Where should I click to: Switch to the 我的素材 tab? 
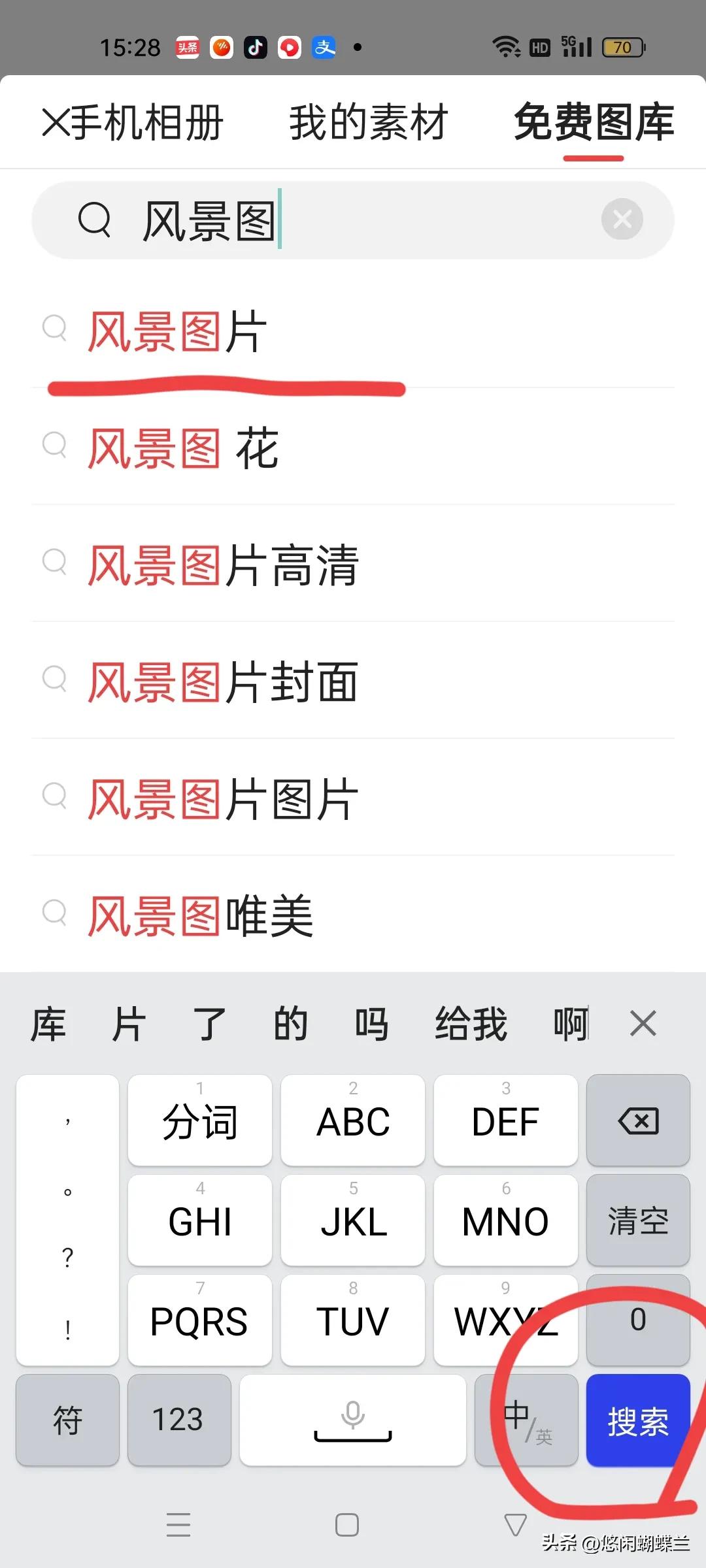pyautogui.click(x=368, y=122)
